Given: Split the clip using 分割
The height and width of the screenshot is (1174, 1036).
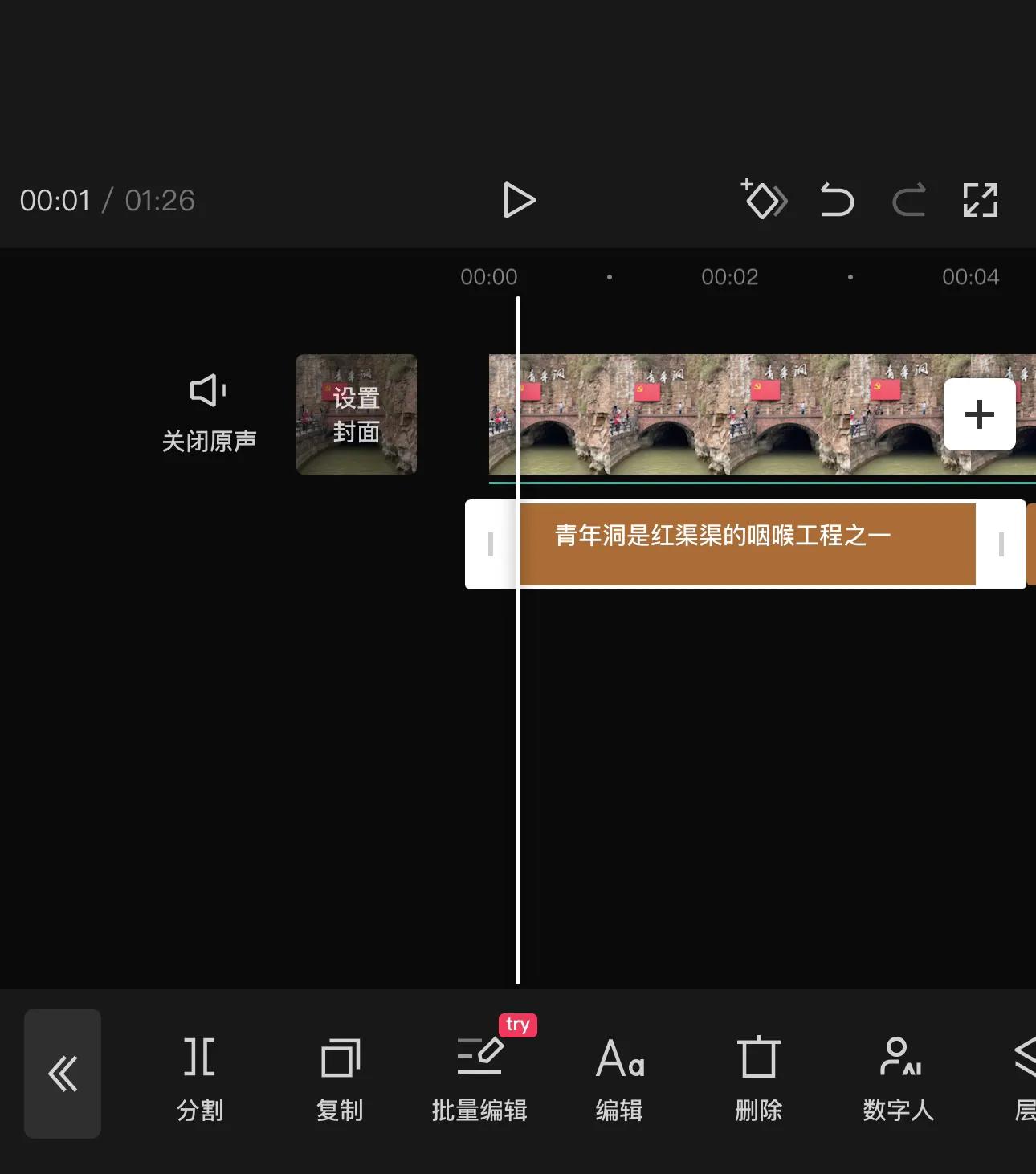Looking at the screenshot, I should pyautogui.click(x=200, y=1078).
